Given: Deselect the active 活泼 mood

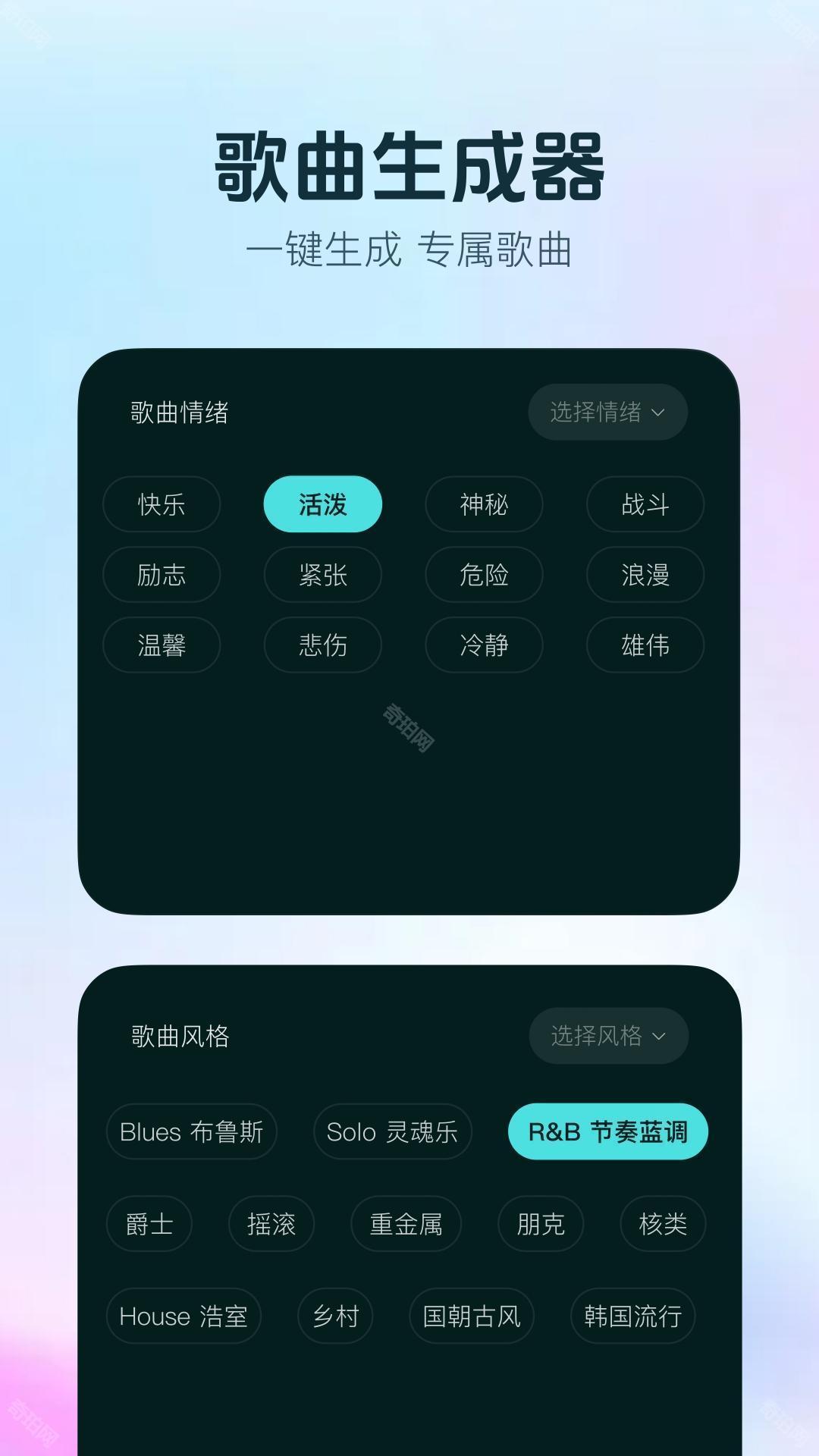Looking at the screenshot, I should [323, 504].
